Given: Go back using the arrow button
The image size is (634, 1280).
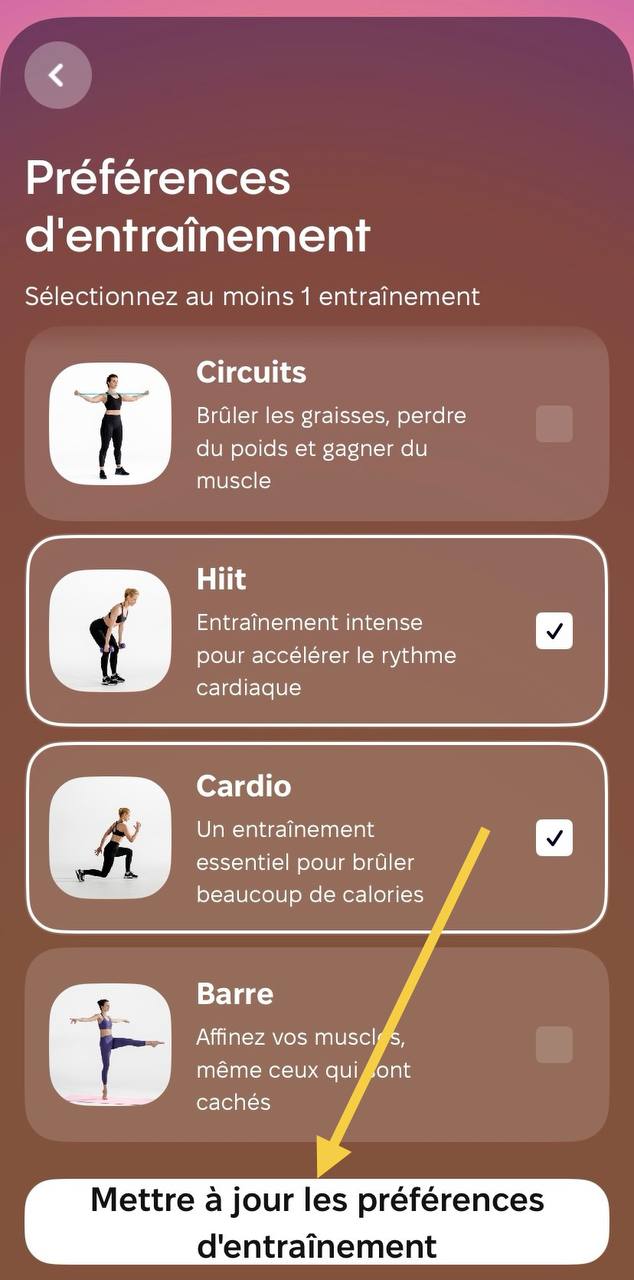Looking at the screenshot, I should point(58,75).
